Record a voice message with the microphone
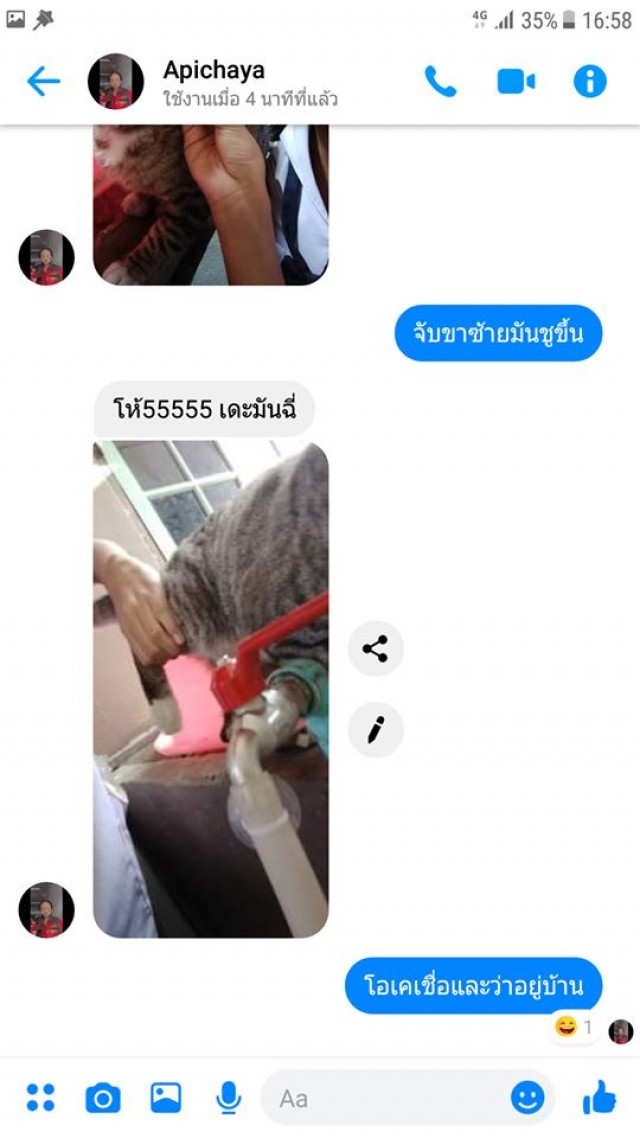Viewport: 640px width, 1138px height. 228,1098
